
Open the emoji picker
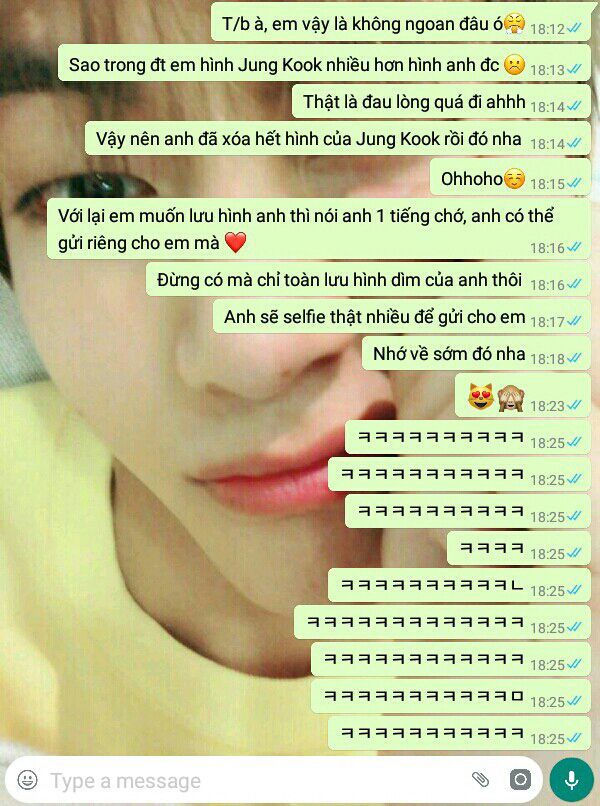click(x=28, y=780)
